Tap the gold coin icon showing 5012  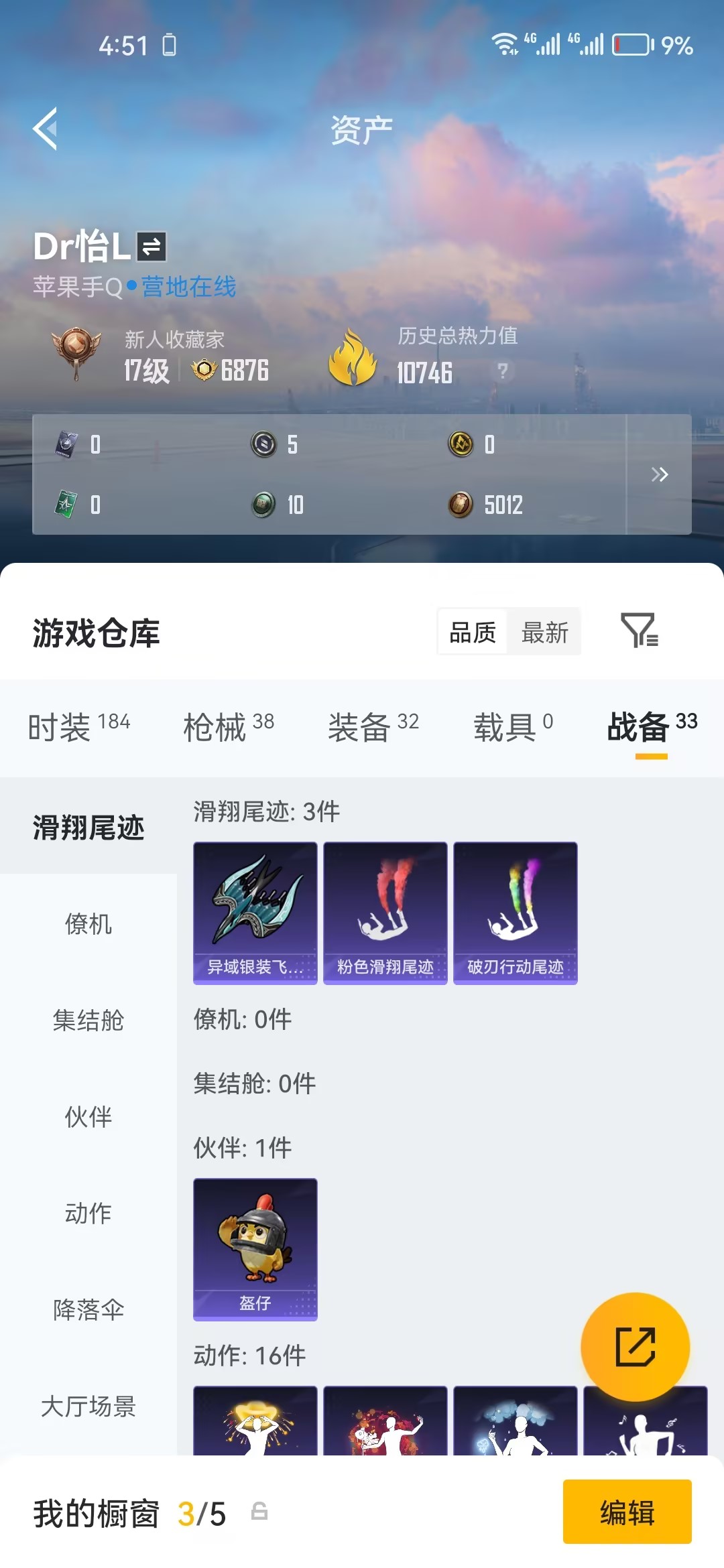(462, 506)
